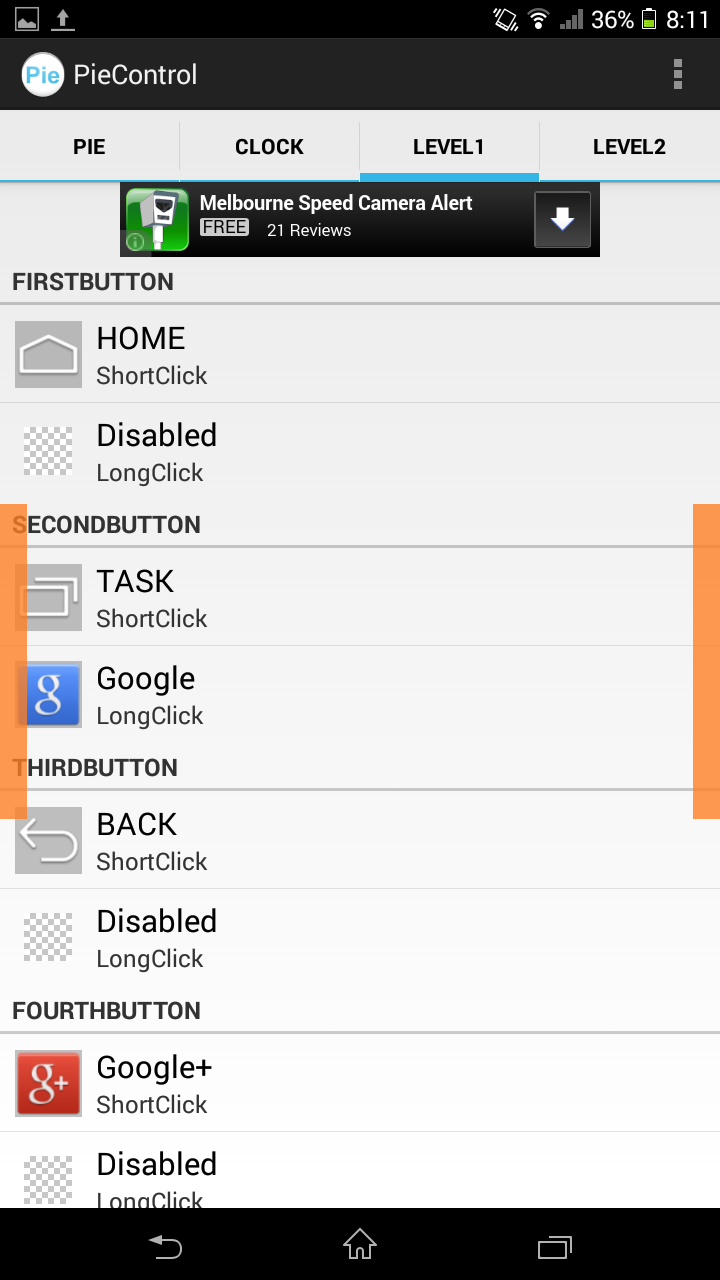Open the BACK ShortClick setting
The image size is (720, 1280).
360,841
